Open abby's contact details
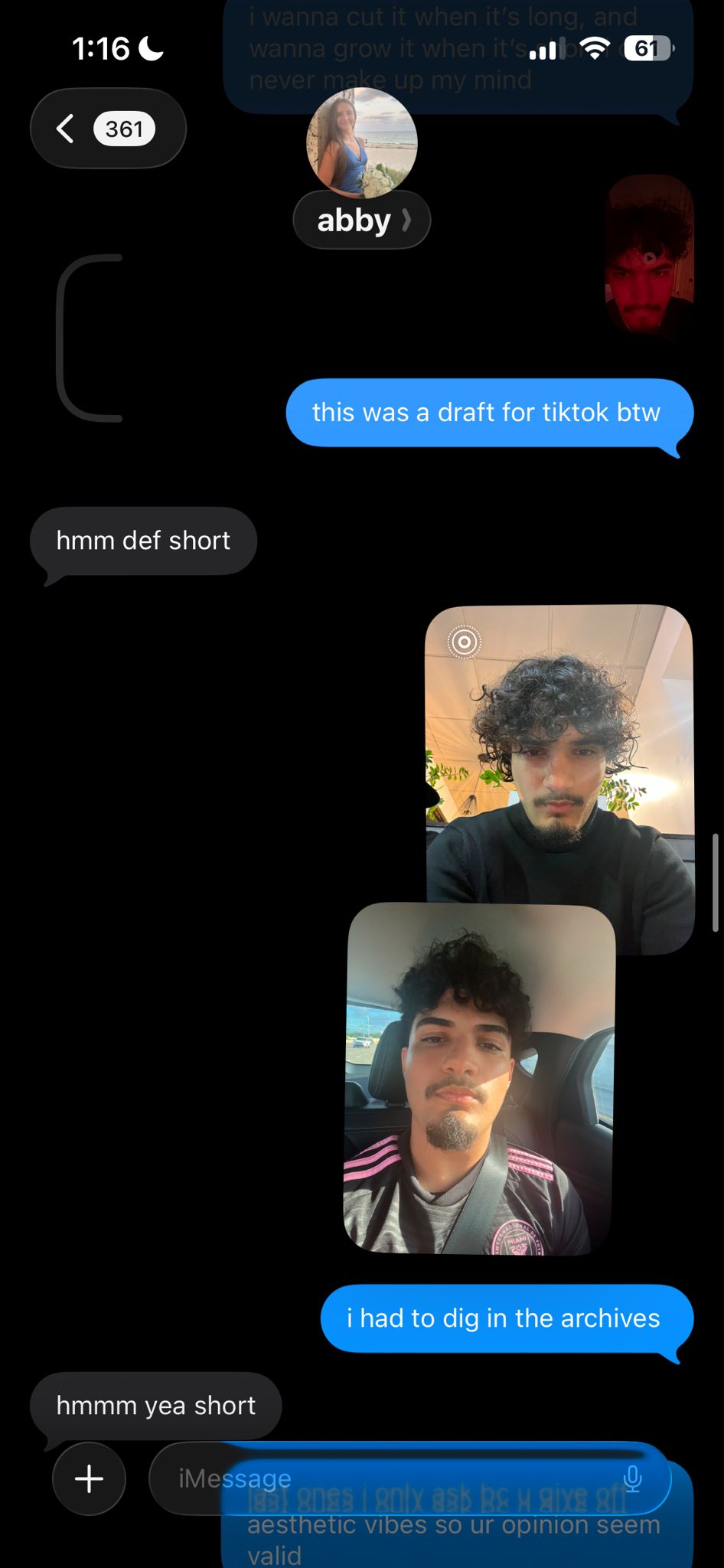The height and width of the screenshot is (1568, 724). (x=362, y=220)
